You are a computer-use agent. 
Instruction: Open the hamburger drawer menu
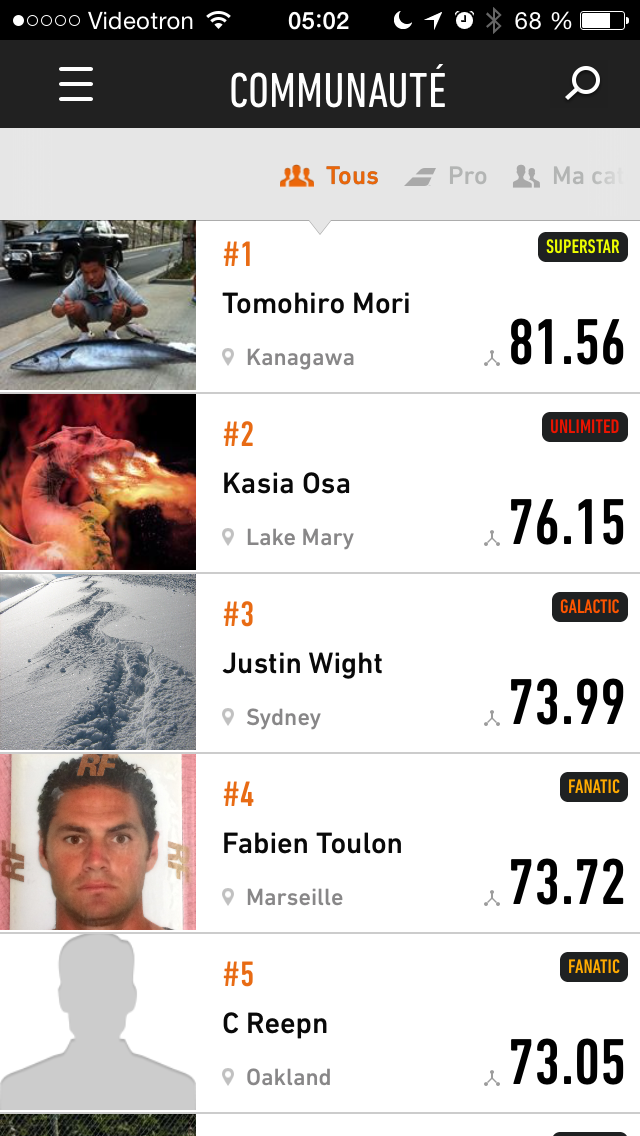(x=76, y=84)
